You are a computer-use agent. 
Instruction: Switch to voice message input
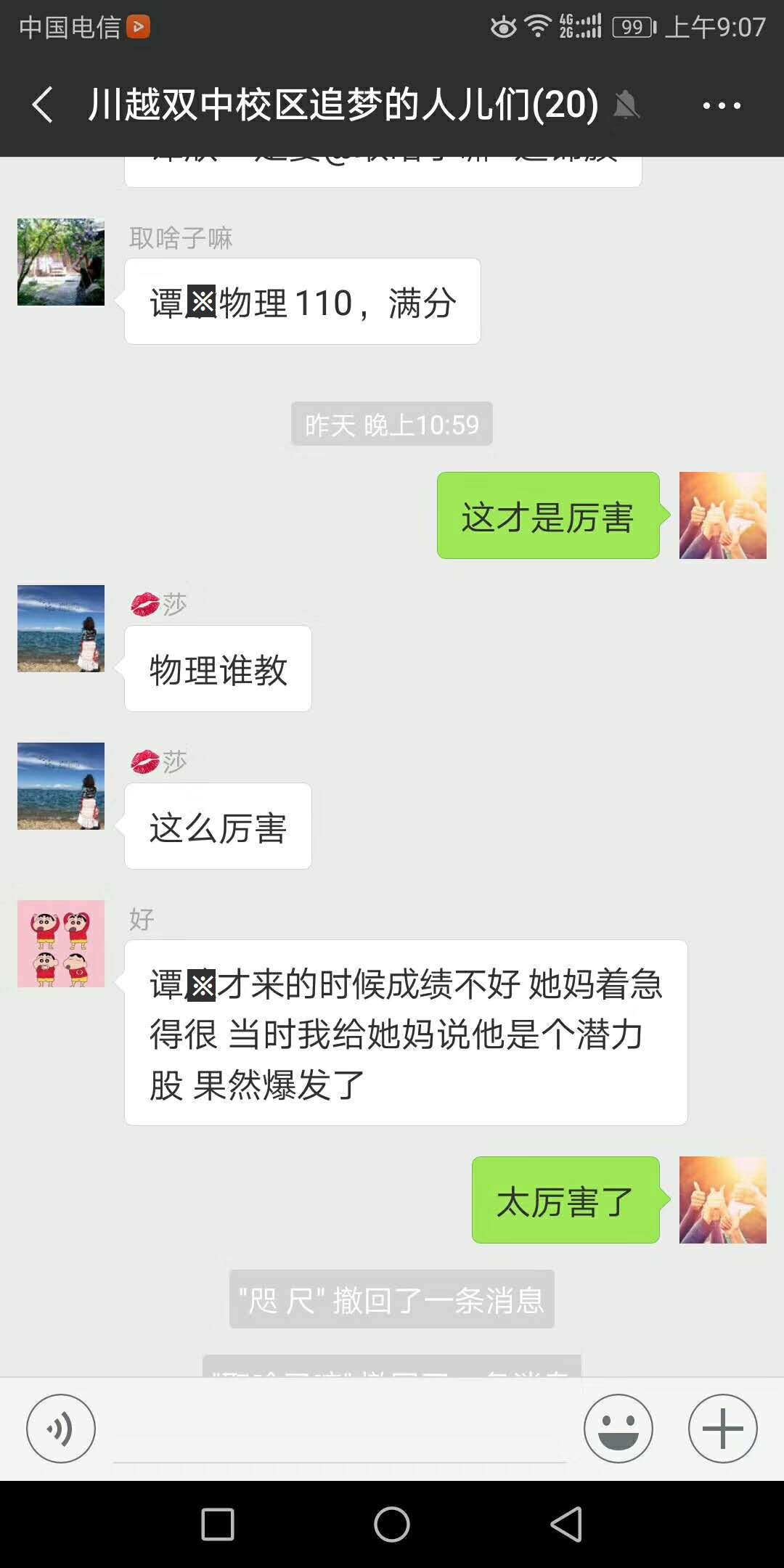[x=61, y=1428]
